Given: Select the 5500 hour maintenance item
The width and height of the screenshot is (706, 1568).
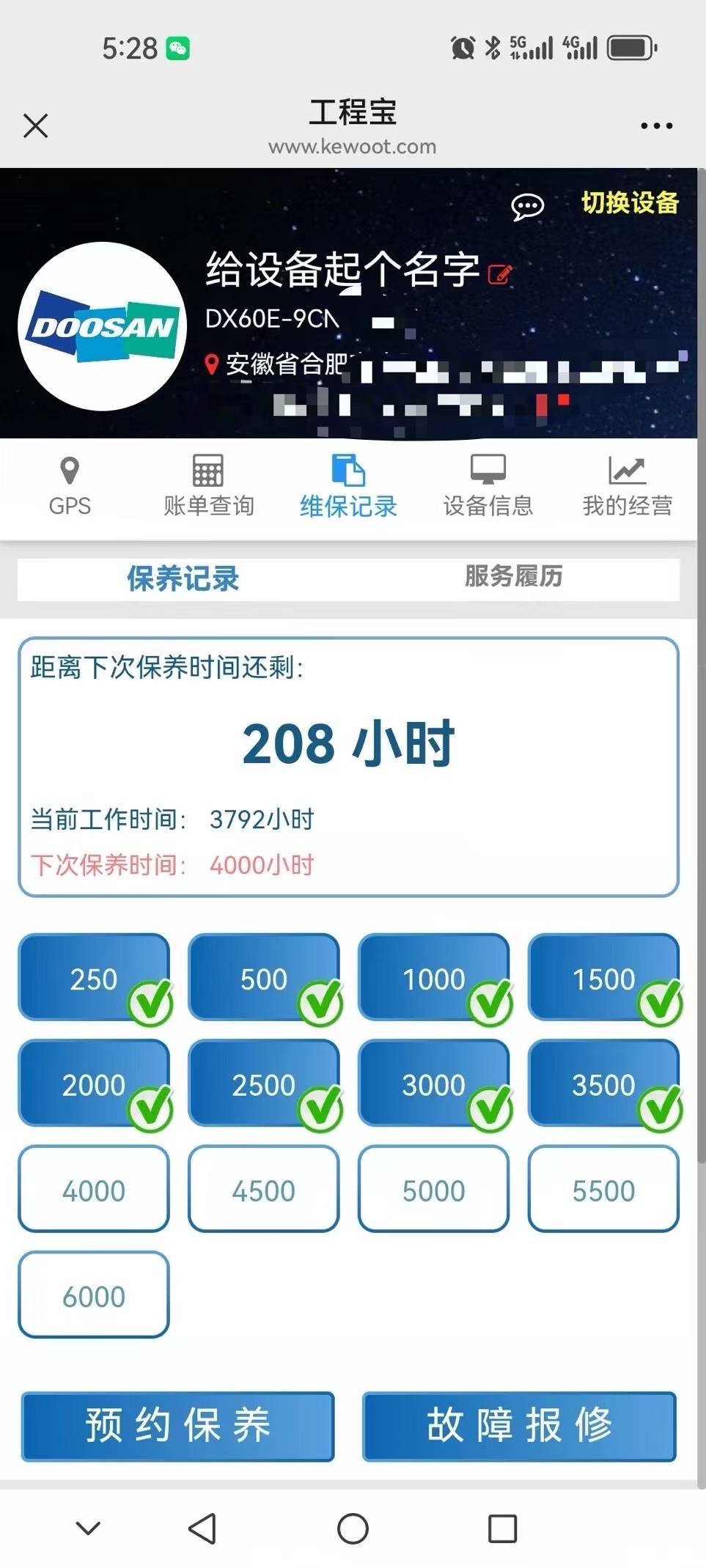Looking at the screenshot, I should click(x=603, y=1189).
